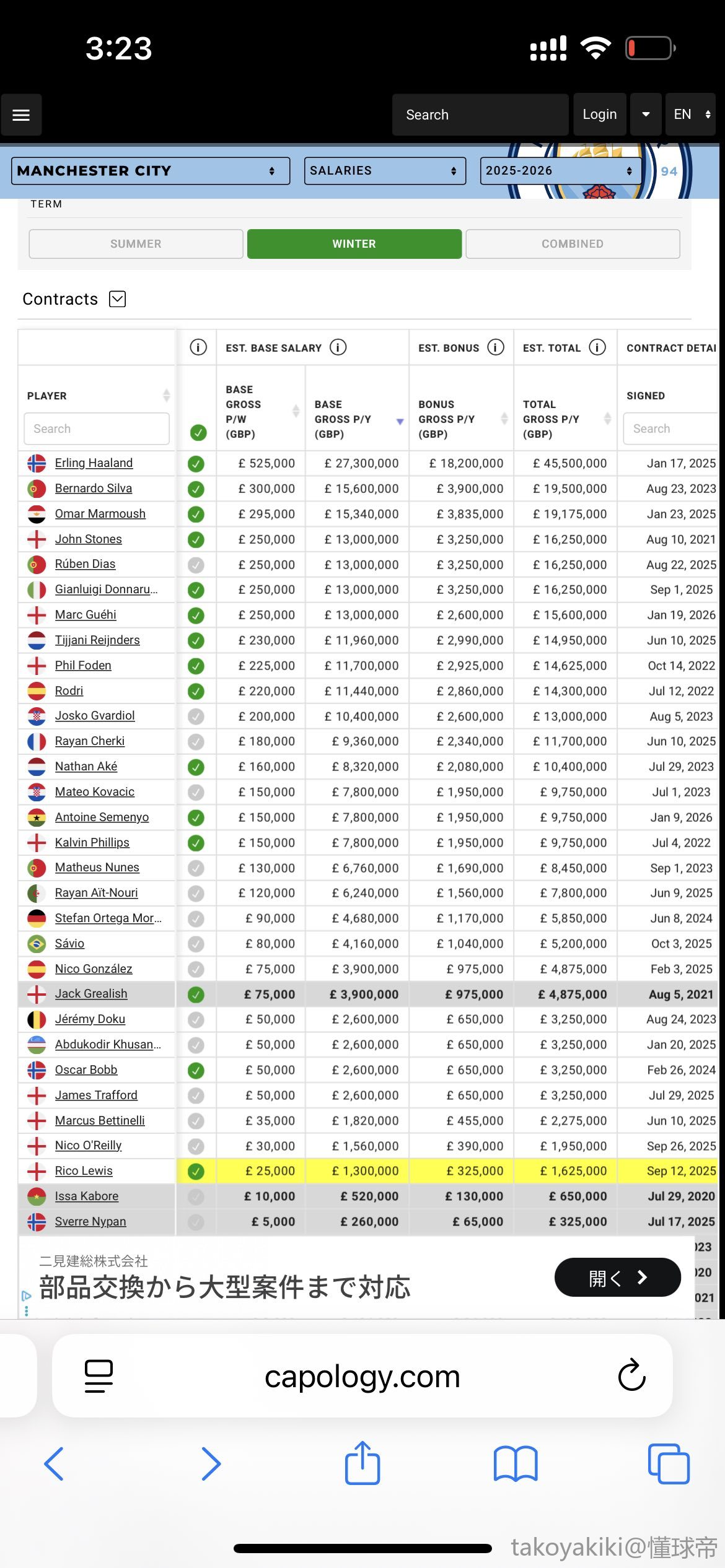Open the hamburger navigation menu
Viewport: 725px width, 1568px height.
(x=21, y=115)
